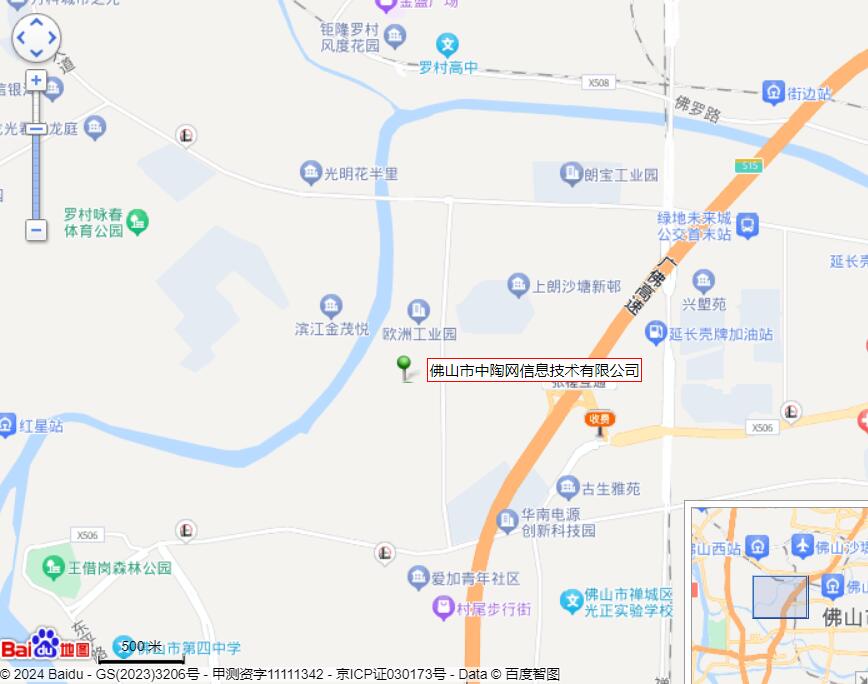868x684 pixels.
Task: Open the 朗宝工业园 place marker
Action: click(571, 174)
